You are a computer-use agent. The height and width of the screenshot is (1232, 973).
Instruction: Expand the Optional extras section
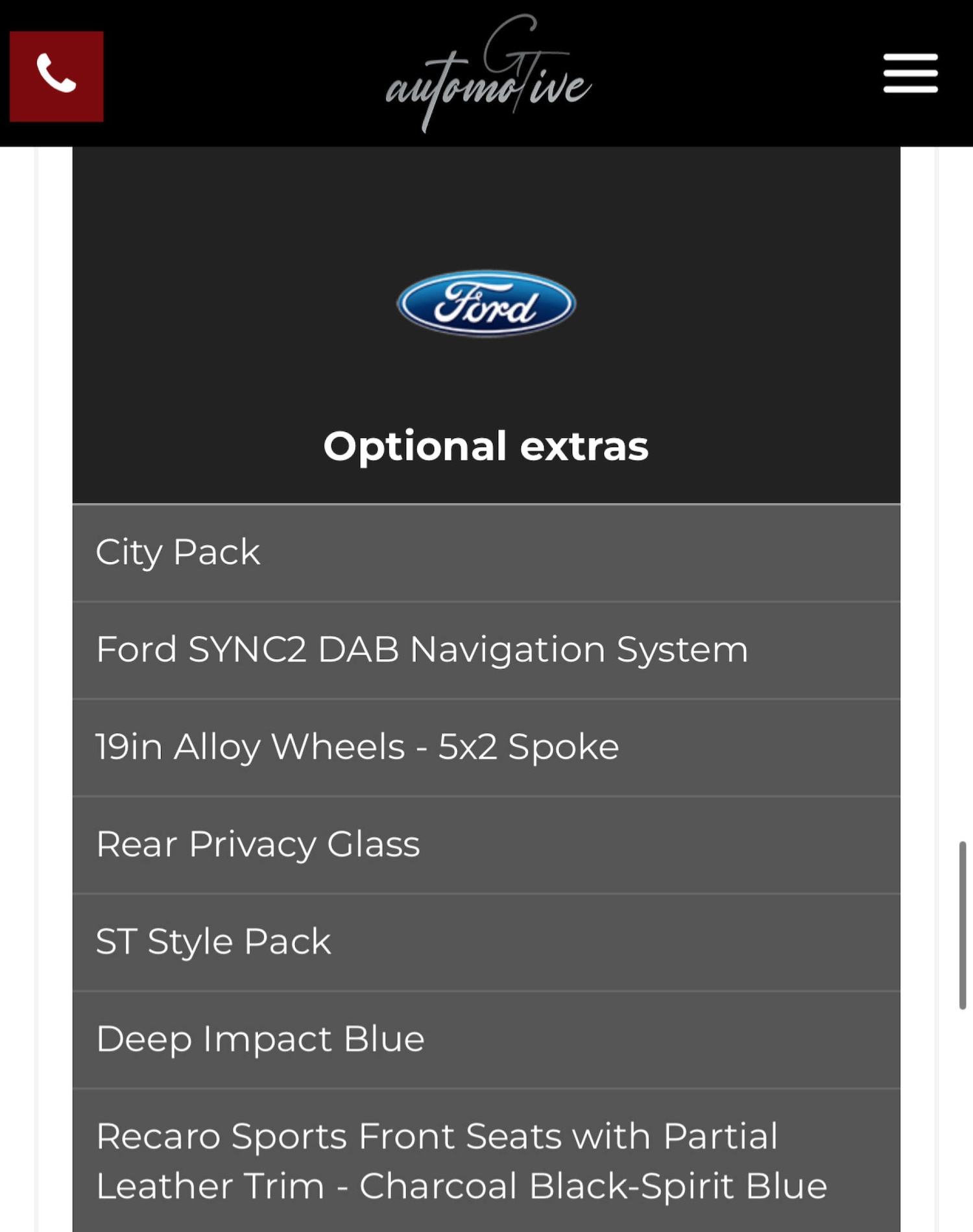point(486,445)
